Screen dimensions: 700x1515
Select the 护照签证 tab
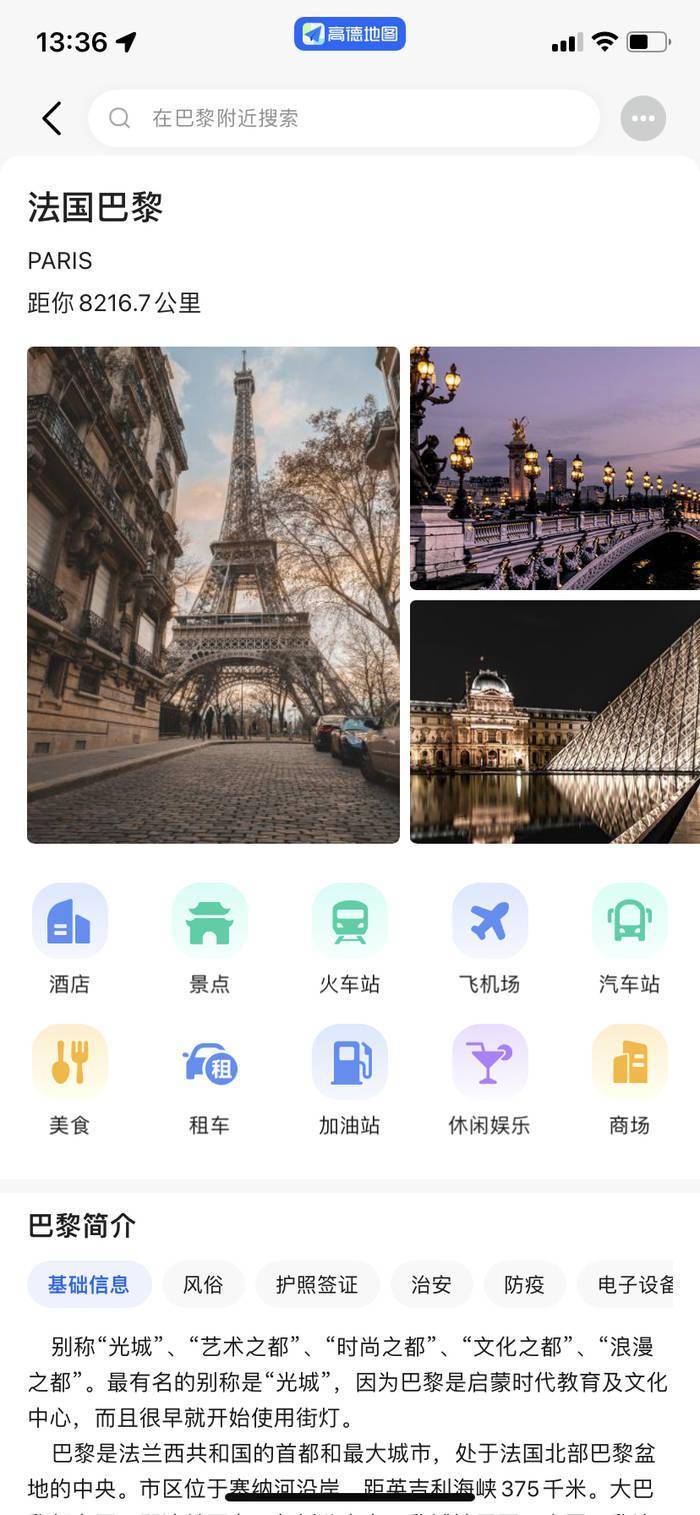click(x=317, y=1285)
